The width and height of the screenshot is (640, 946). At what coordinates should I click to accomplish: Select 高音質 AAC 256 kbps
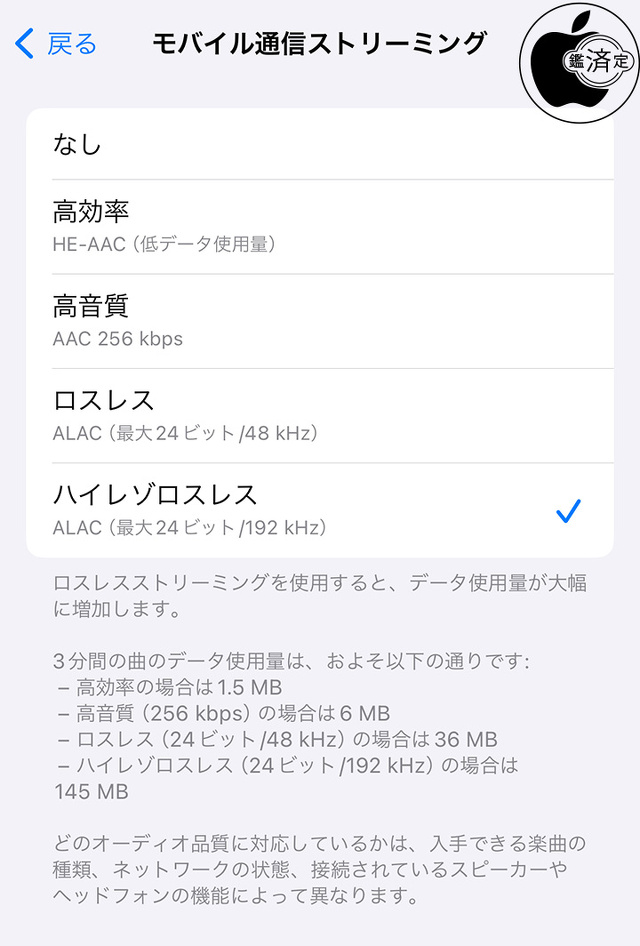click(320, 320)
